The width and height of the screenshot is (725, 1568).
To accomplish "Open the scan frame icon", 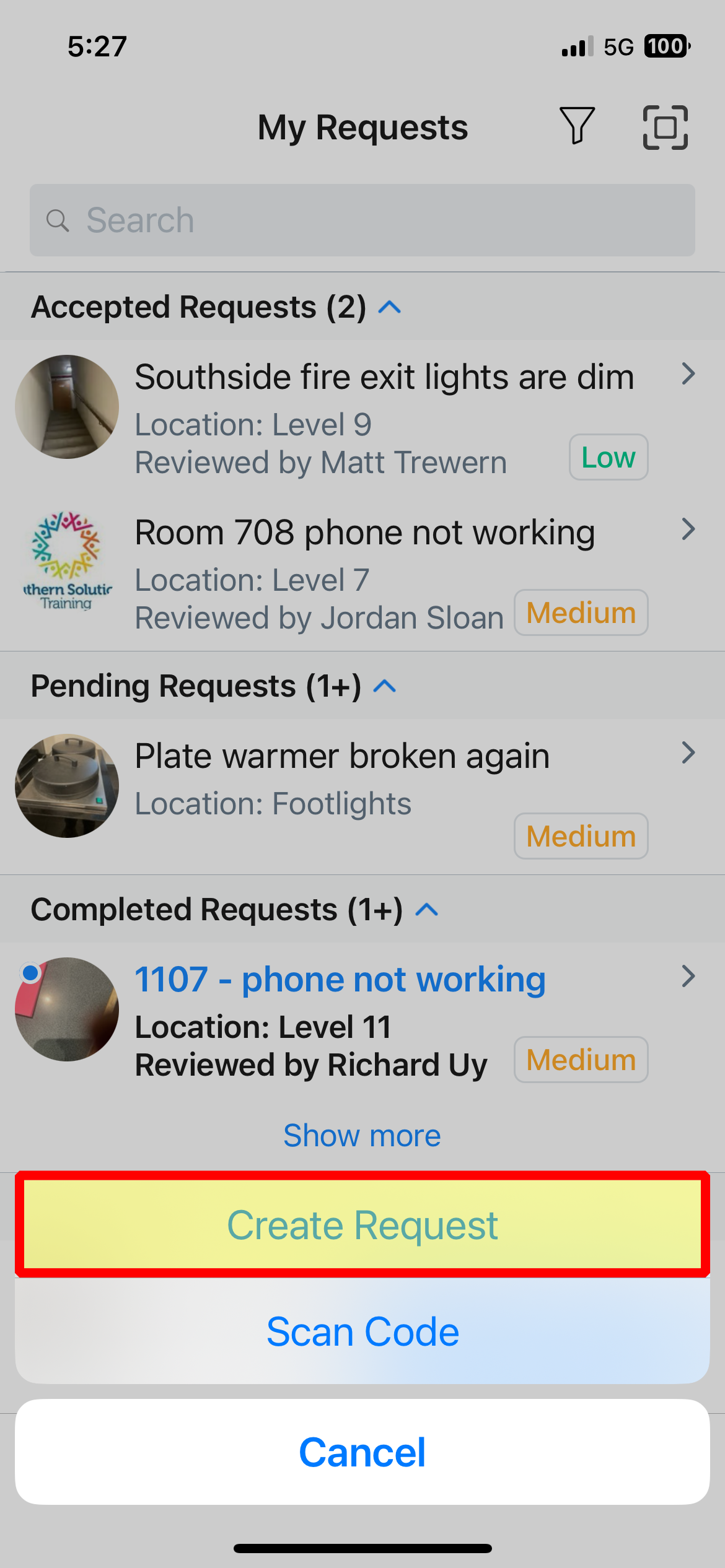I will click(x=665, y=128).
